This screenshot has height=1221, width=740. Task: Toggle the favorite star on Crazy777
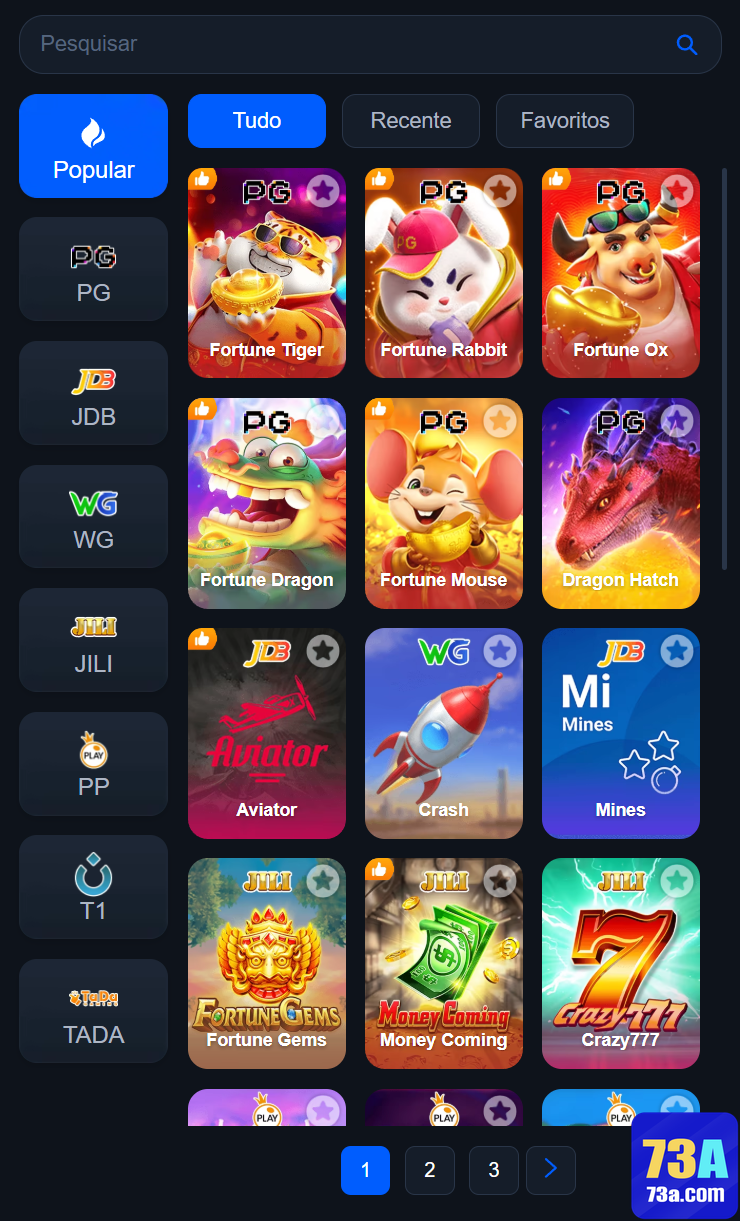(677, 881)
